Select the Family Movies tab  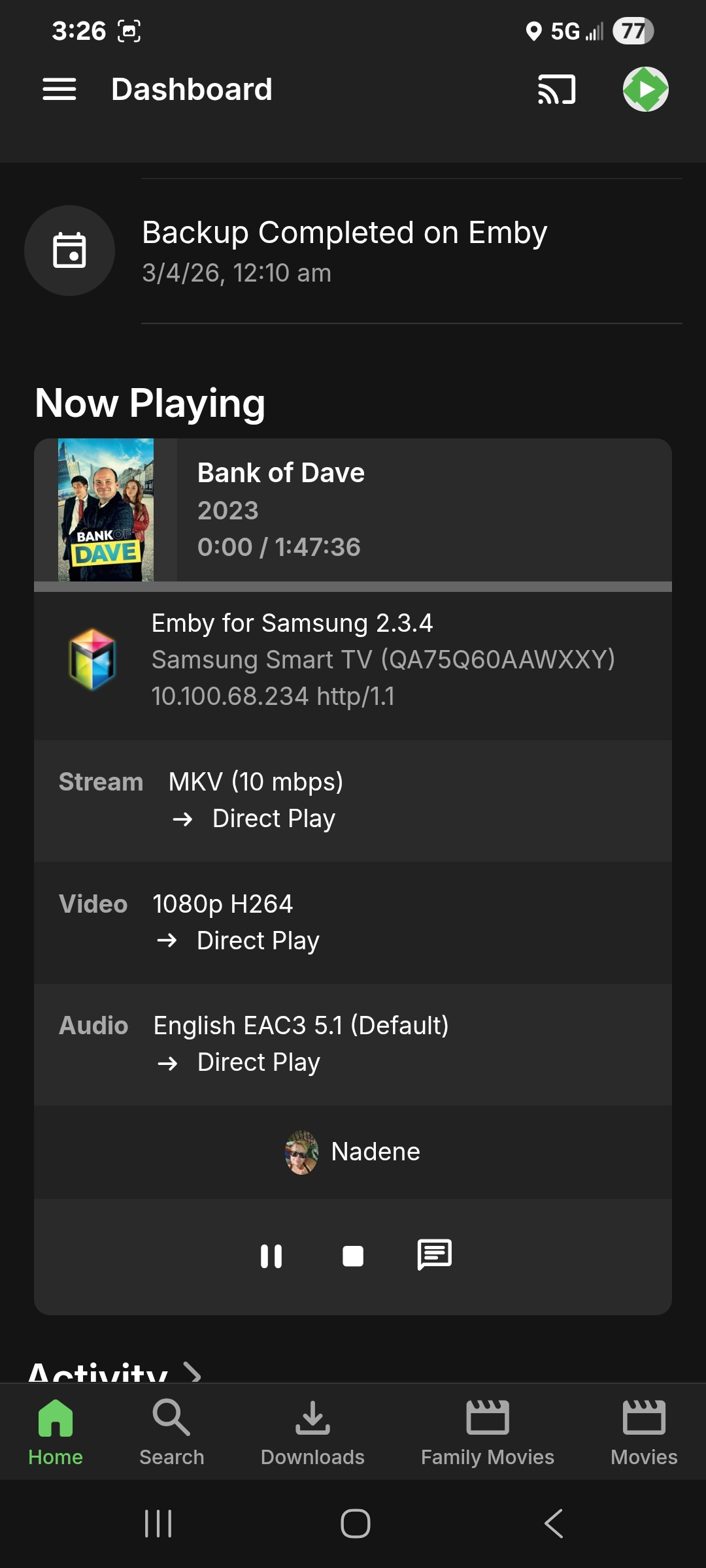pos(487,1432)
